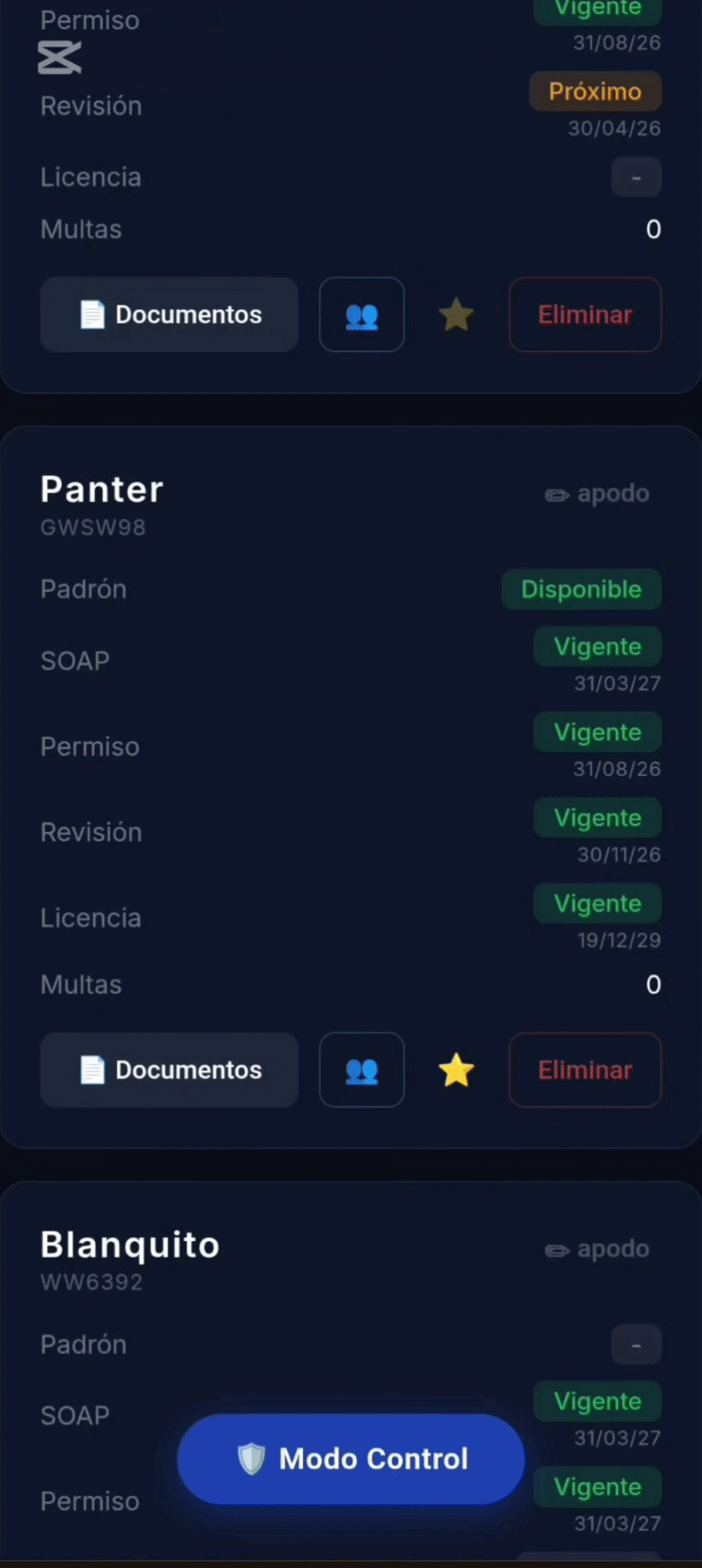
Task: Click shield icon inside Modo Control button
Action: point(252,1458)
